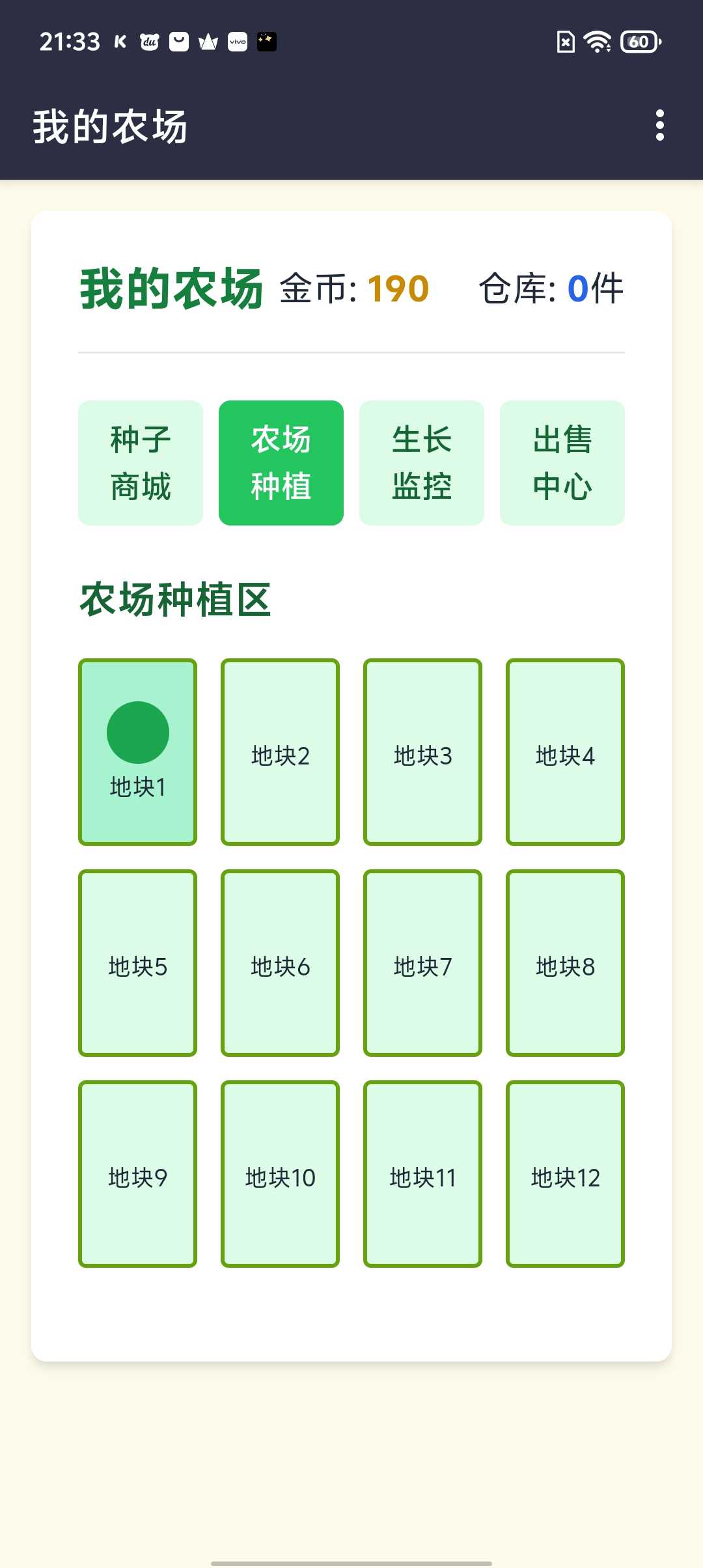Select plot 地块12
Screen dimensions: 703x1568
coord(565,1174)
